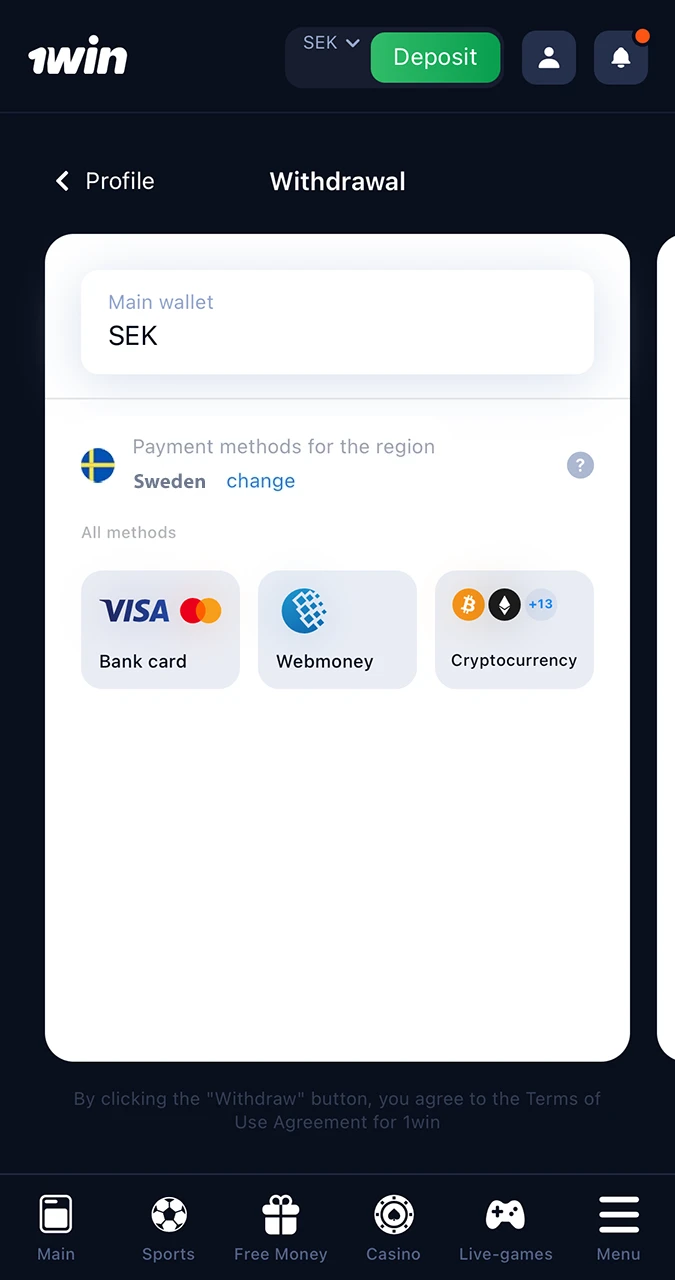The height and width of the screenshot is (1280, 675).
Task: Open the Menu tab
Action: [x=618, y=1228]
